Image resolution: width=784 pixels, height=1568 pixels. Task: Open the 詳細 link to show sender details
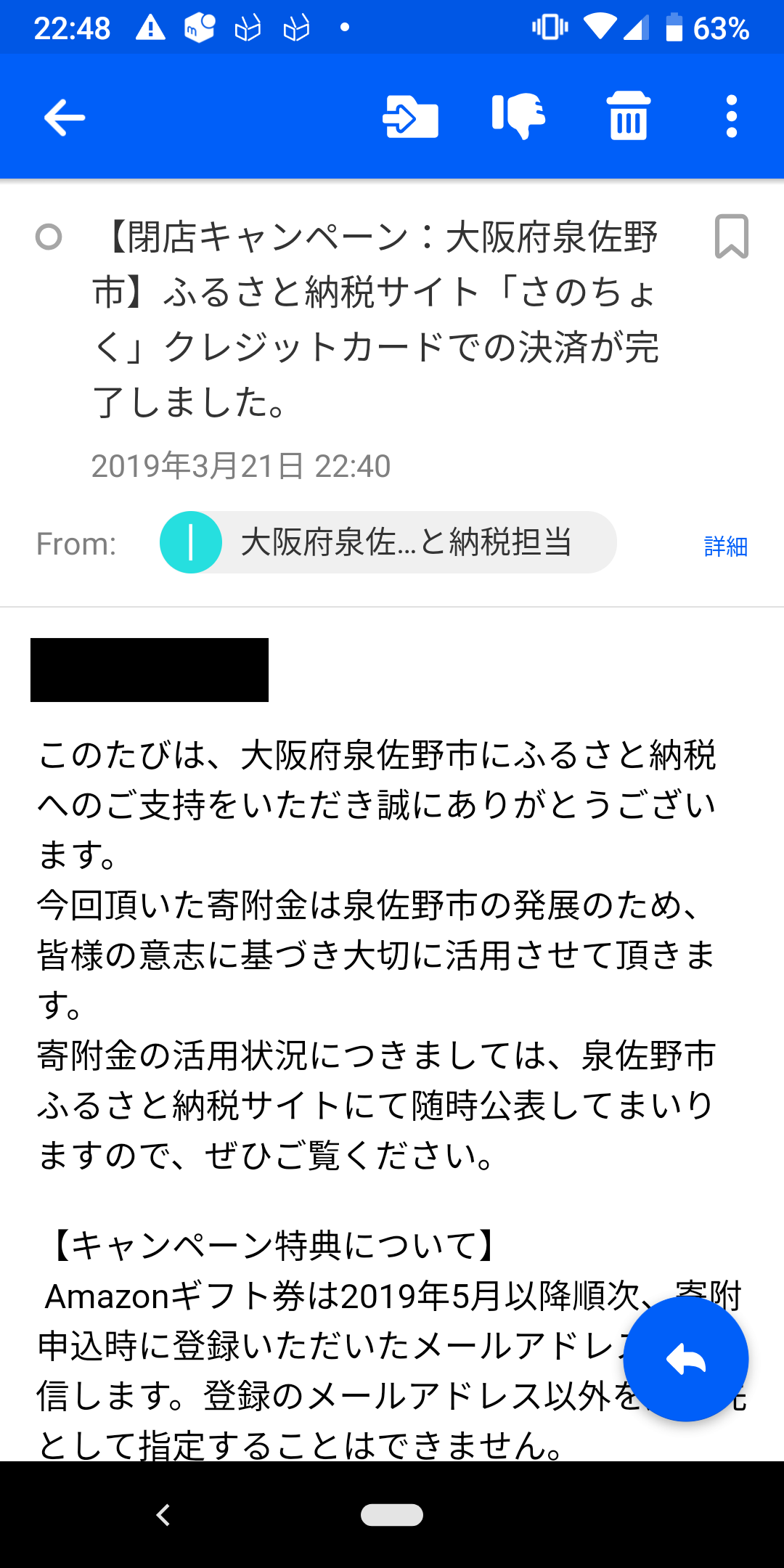pos(724,547)
